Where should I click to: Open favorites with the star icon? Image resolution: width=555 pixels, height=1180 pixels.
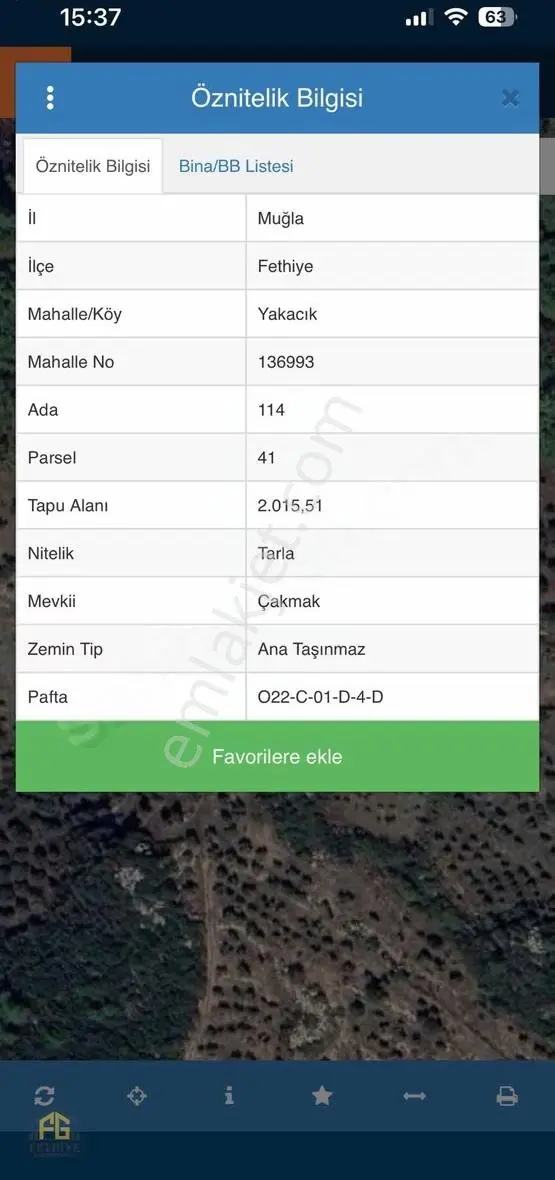click(x=322, y=1096)
